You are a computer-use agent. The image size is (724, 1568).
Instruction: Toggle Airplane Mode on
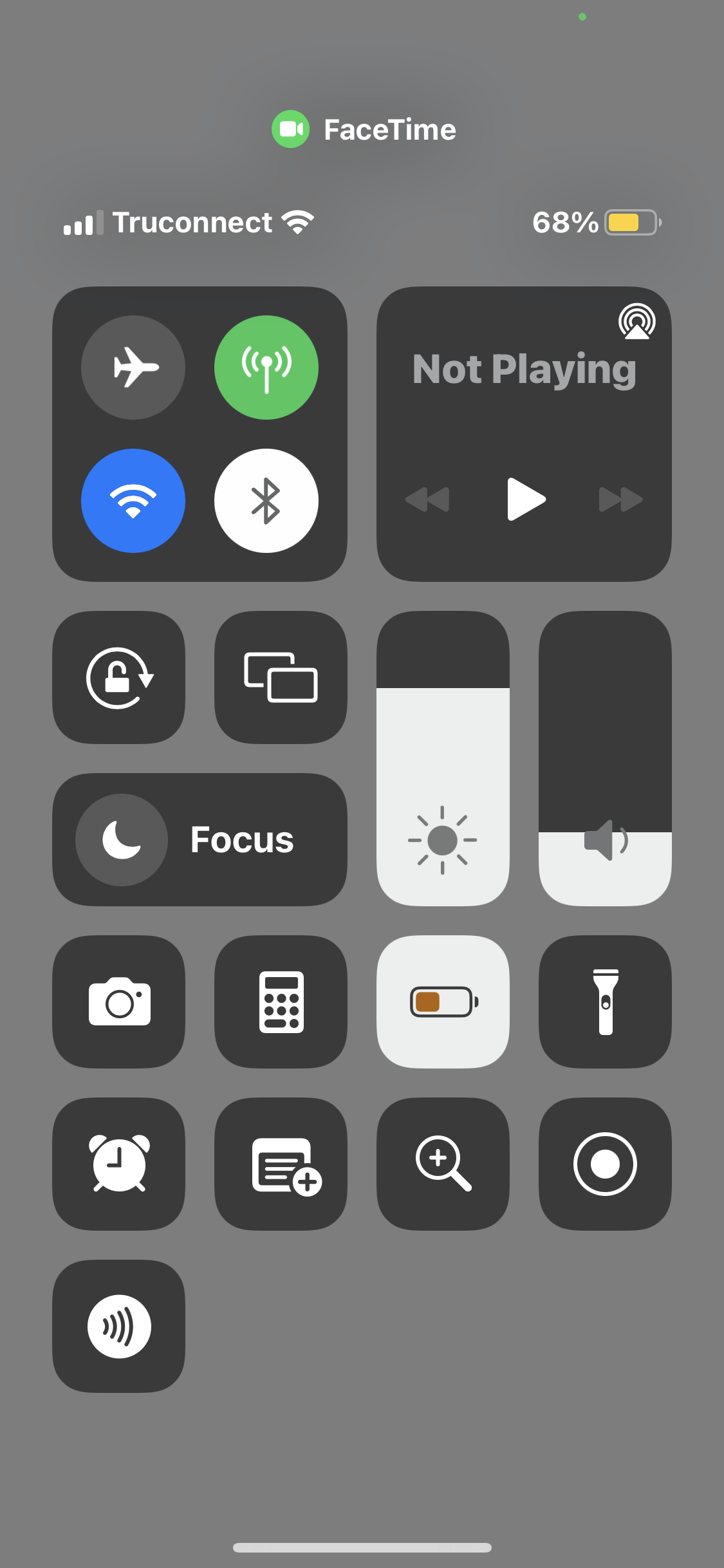point(134,367)
